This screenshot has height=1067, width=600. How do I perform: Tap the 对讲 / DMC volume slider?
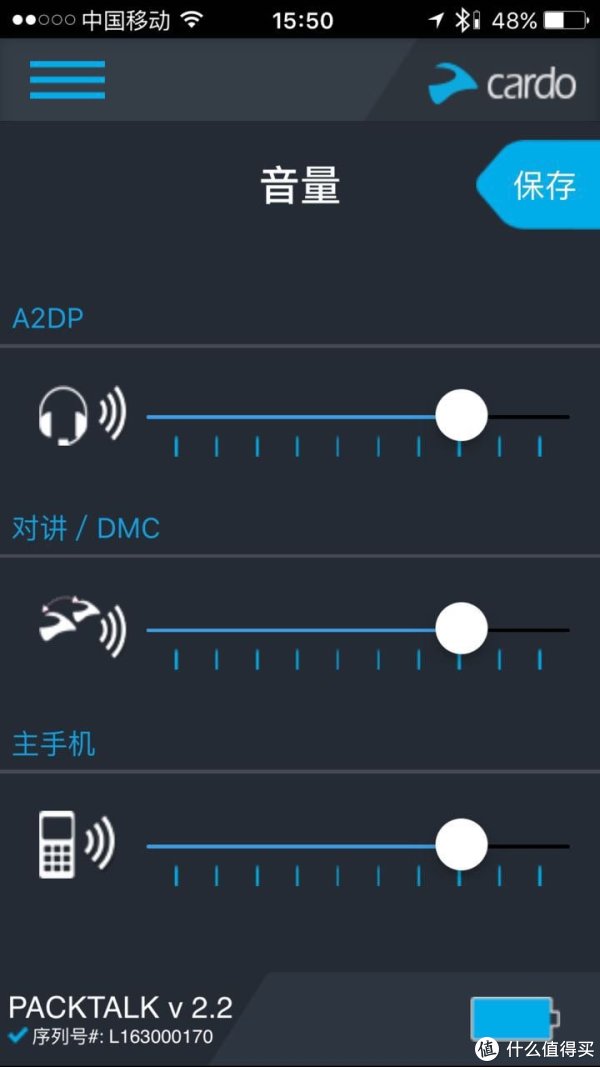click(358, 629)
